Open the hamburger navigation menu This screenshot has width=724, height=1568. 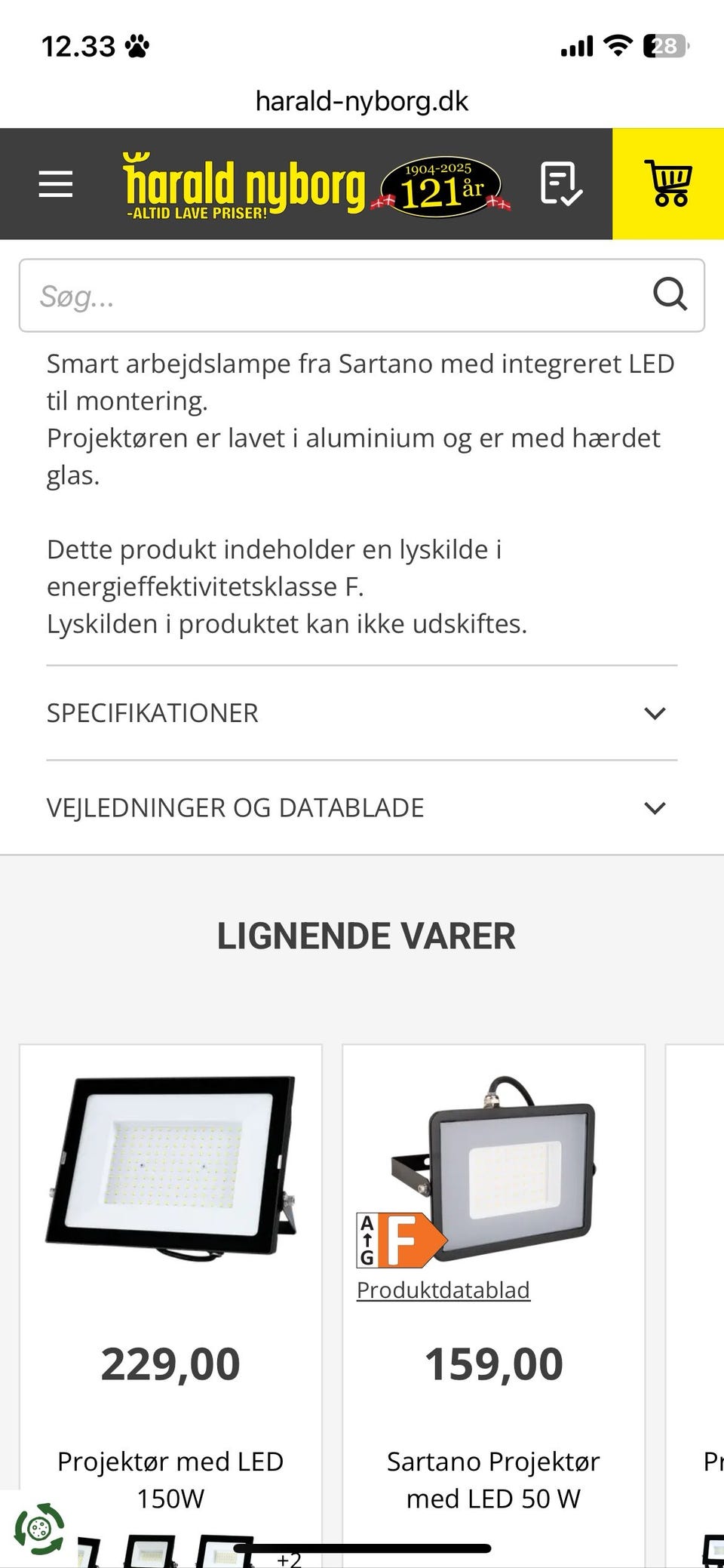pyautogui.click(x=54, y=185)
